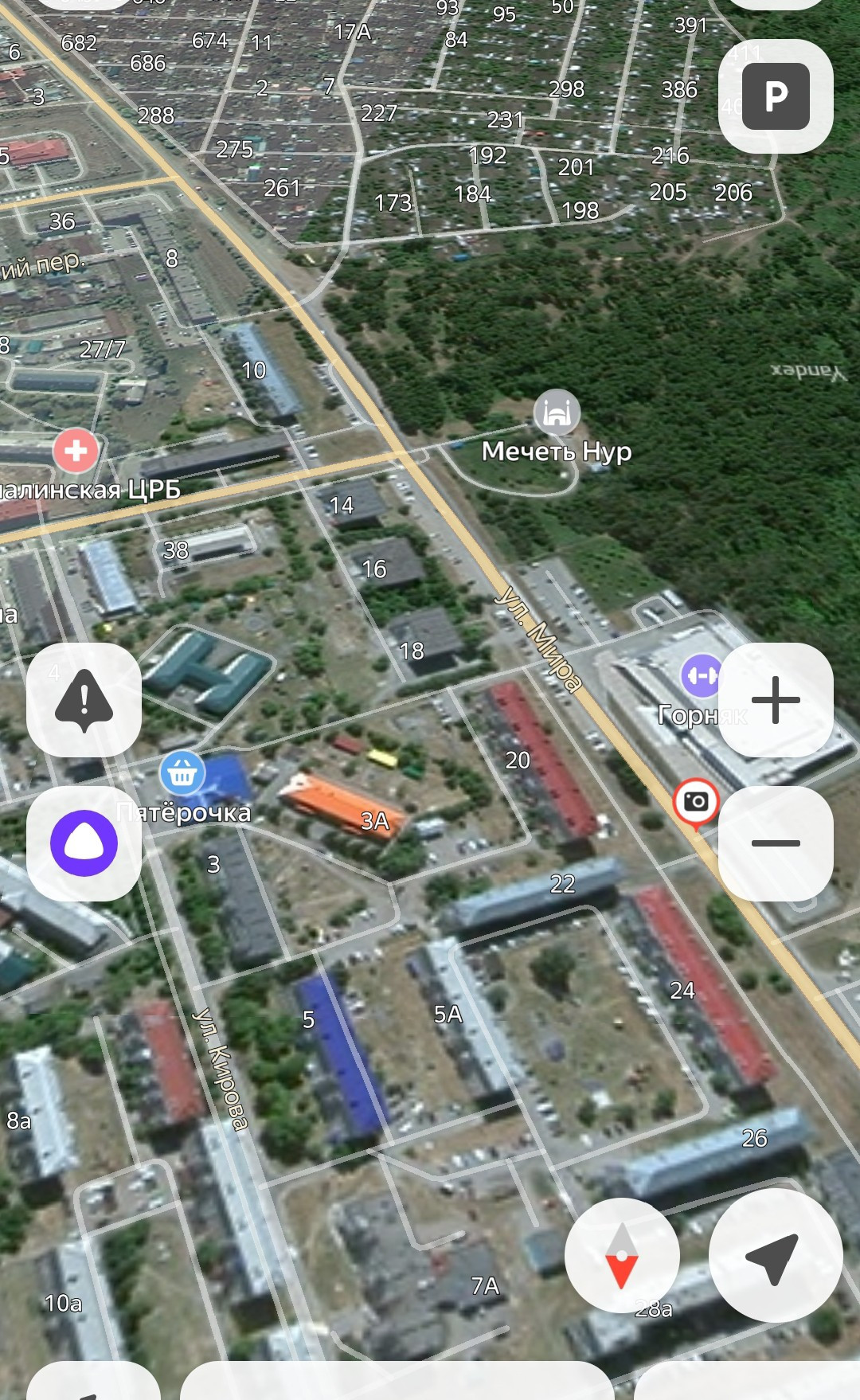Tap the speed camera marker on ул. Мира
This screenshot has width=860, height=1400.
point(696,802)
